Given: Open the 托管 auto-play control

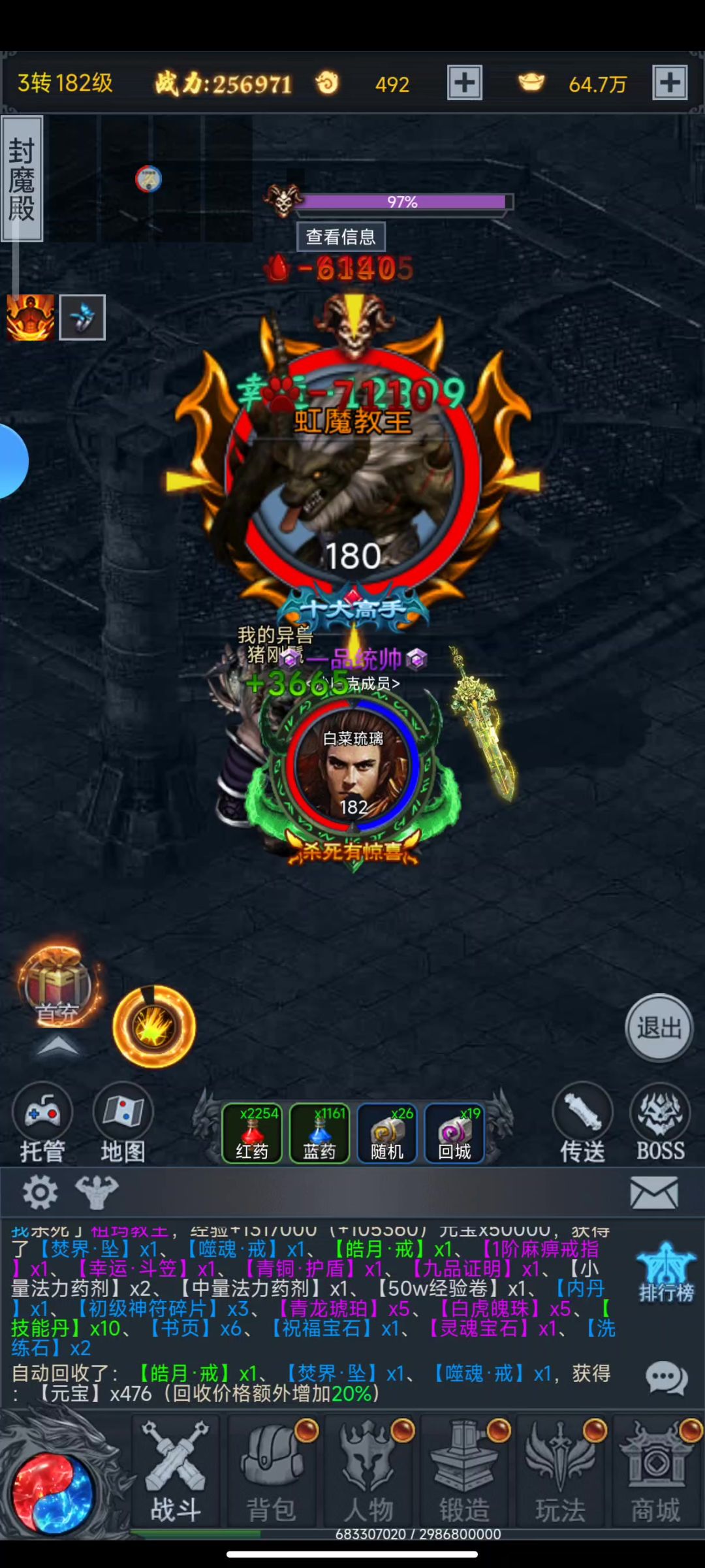Looking at the screenshot, I should coord(42,1122).
